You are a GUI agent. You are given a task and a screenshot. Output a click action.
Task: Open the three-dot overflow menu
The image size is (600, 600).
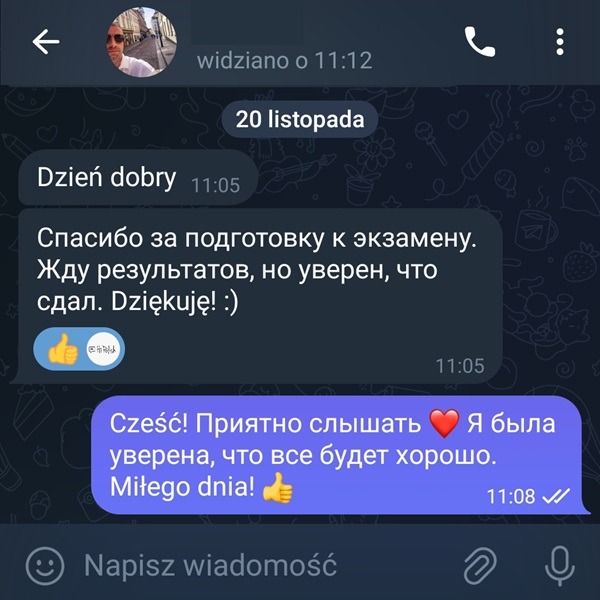[559, 41]
